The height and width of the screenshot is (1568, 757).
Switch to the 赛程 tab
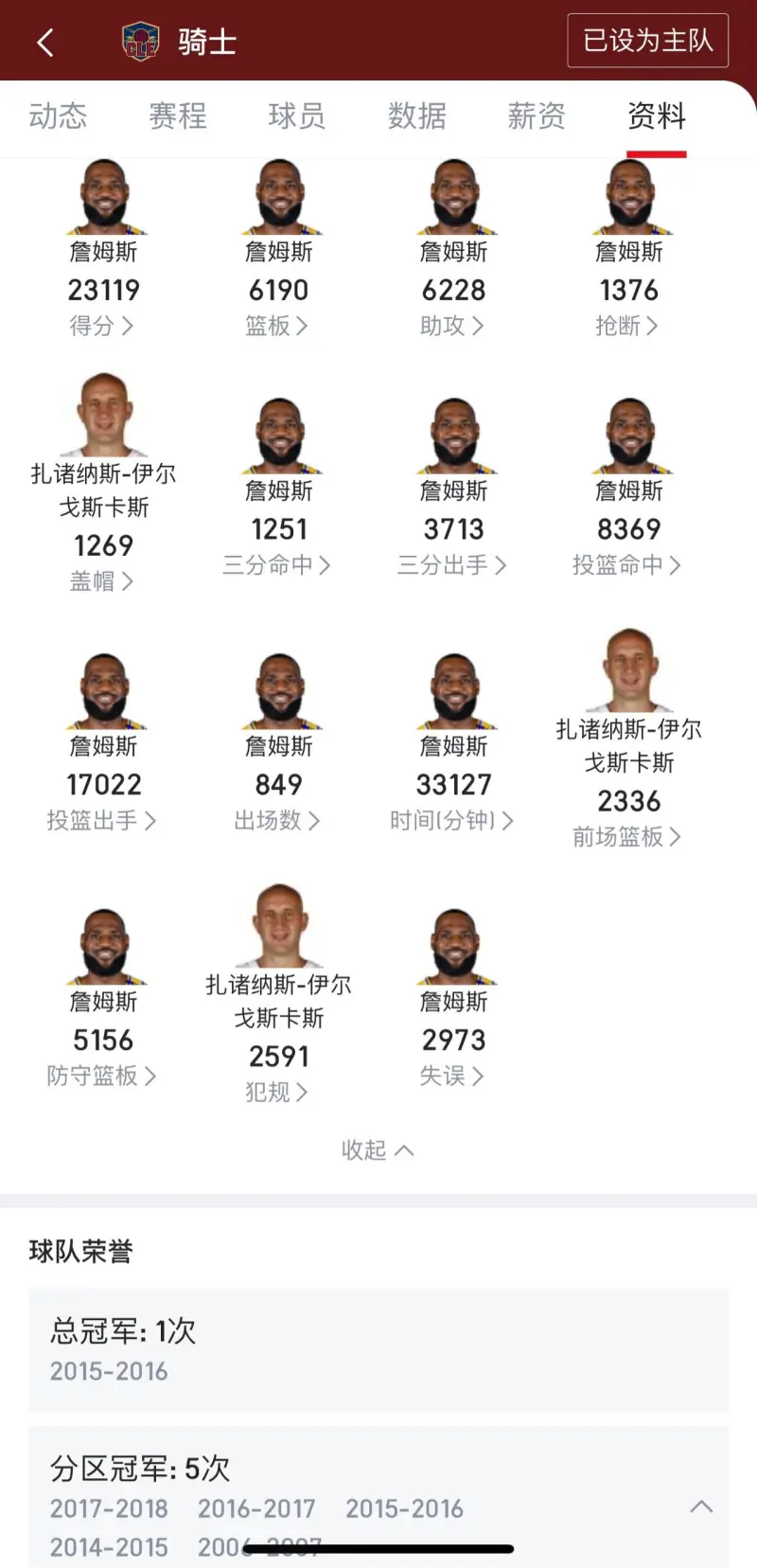pyautogui.click(x=177, y=116)
